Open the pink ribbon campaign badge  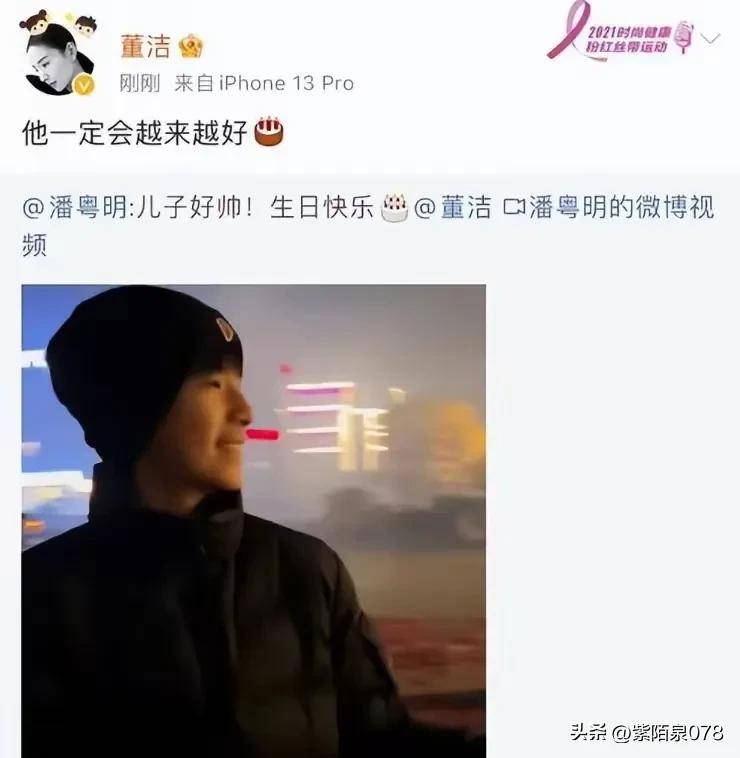619,37
